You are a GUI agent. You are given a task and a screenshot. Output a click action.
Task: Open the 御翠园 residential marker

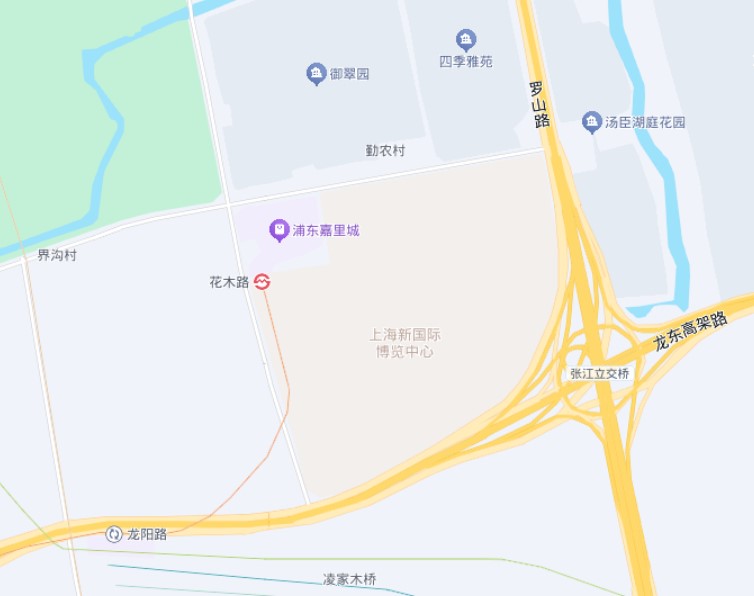pos(316,74)
